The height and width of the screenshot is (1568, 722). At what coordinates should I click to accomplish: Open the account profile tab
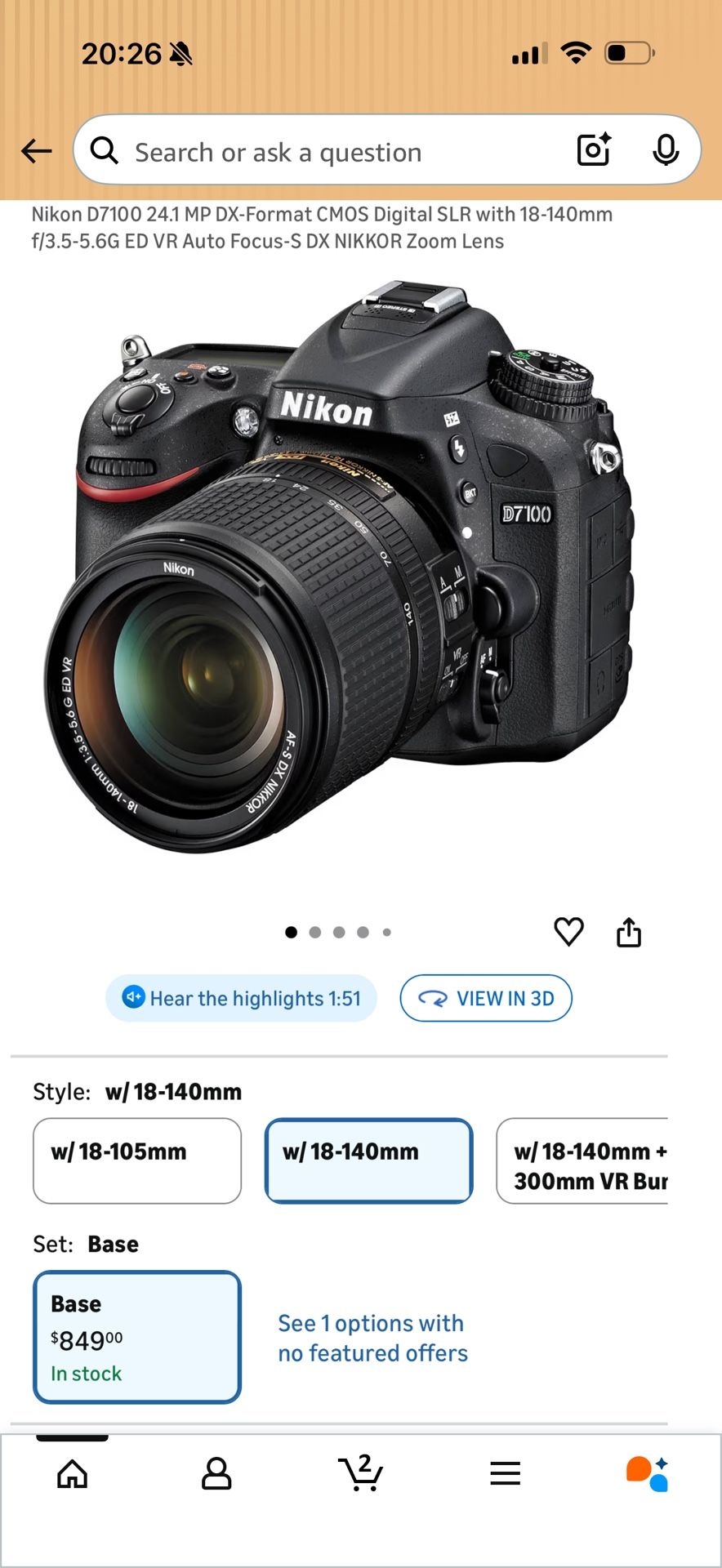[x=216, y=1474]
